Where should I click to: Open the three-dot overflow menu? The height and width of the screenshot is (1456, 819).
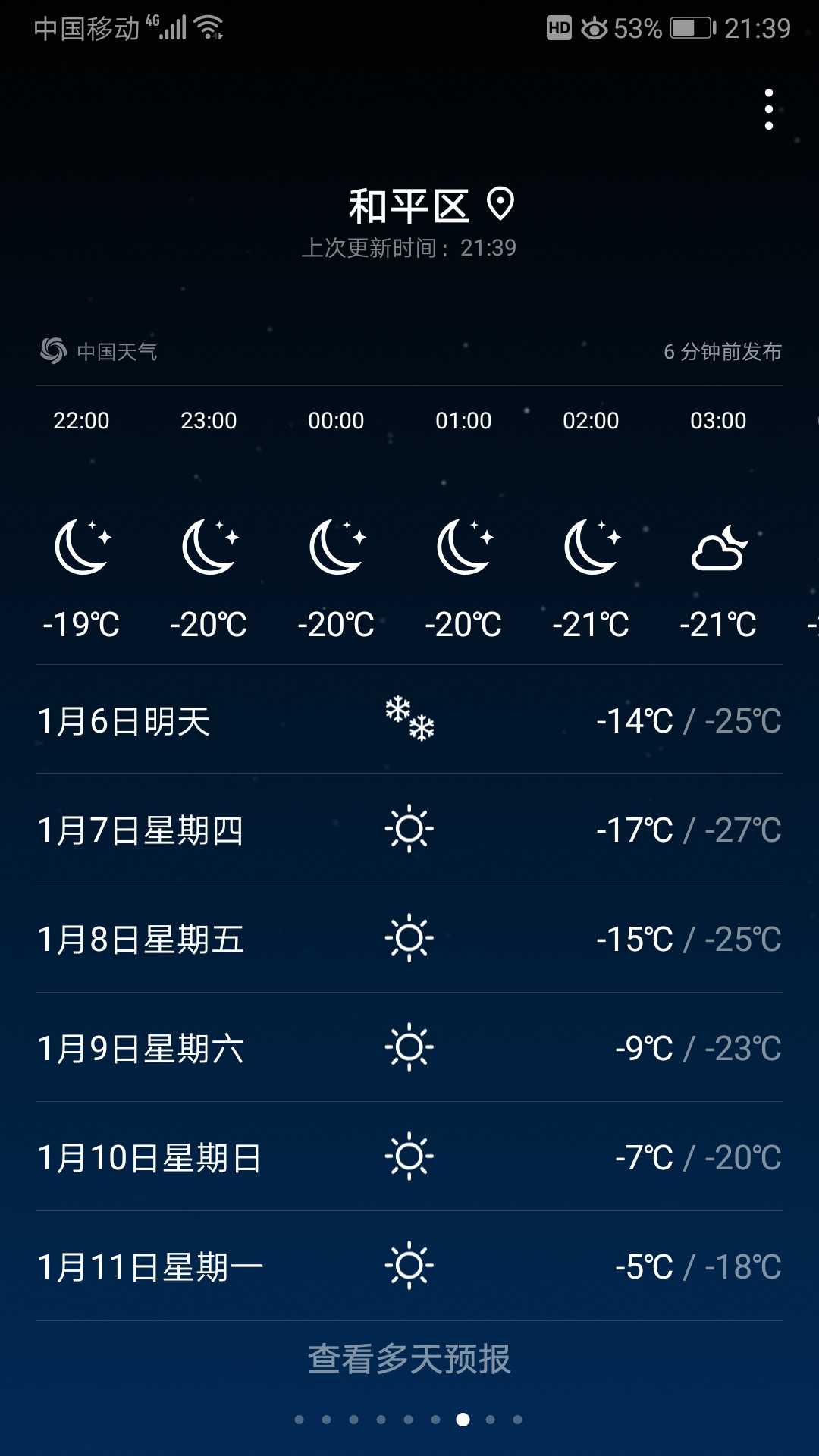(769, 109)
